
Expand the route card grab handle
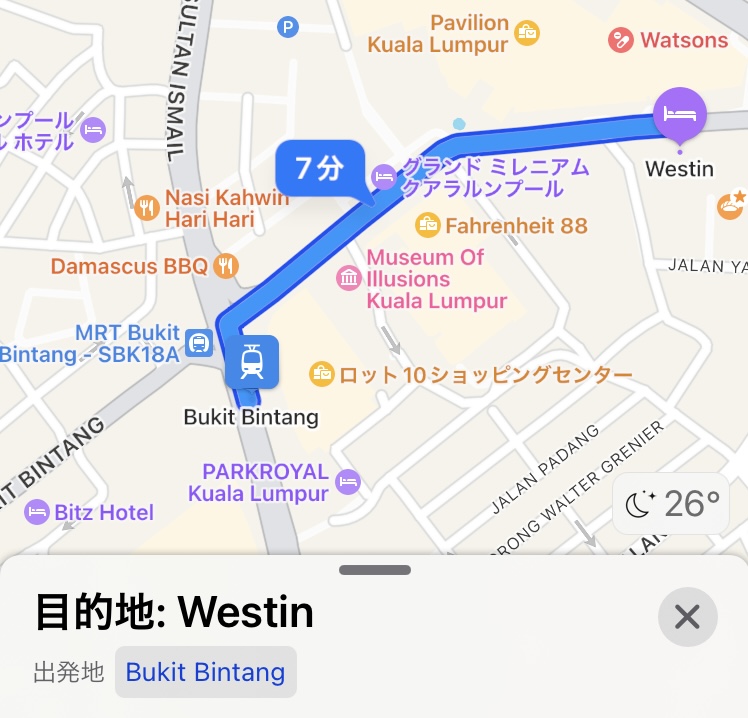click(x=374, y=570)
